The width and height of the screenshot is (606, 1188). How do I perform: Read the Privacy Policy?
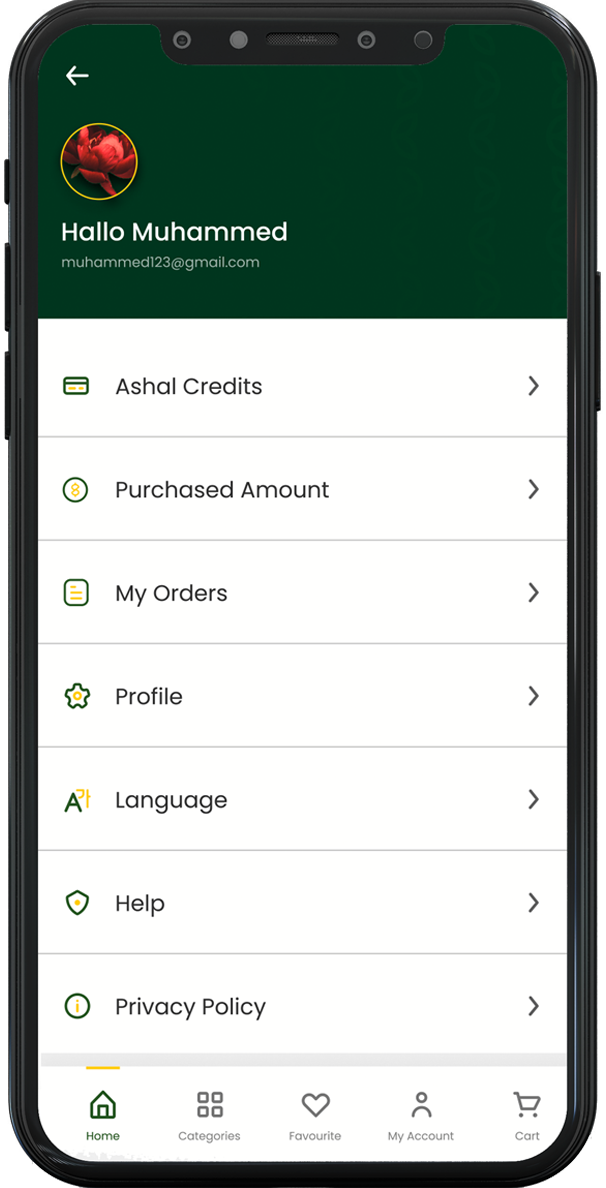(x=301, y=1006)
